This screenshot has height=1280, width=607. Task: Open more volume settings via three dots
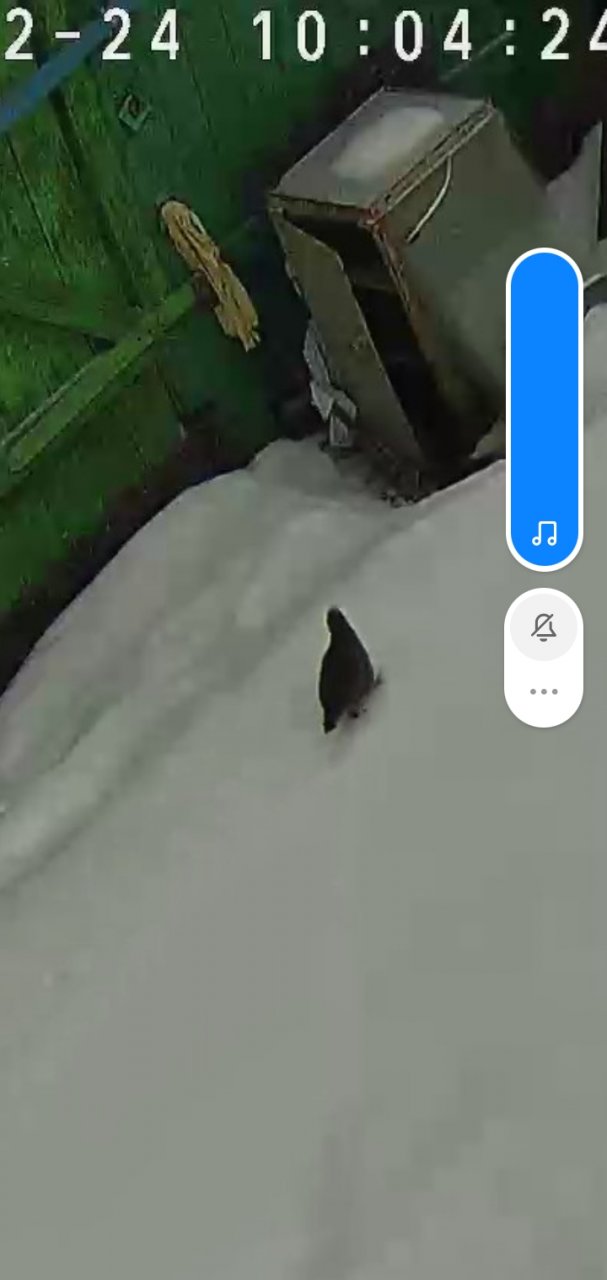point(544,691)
